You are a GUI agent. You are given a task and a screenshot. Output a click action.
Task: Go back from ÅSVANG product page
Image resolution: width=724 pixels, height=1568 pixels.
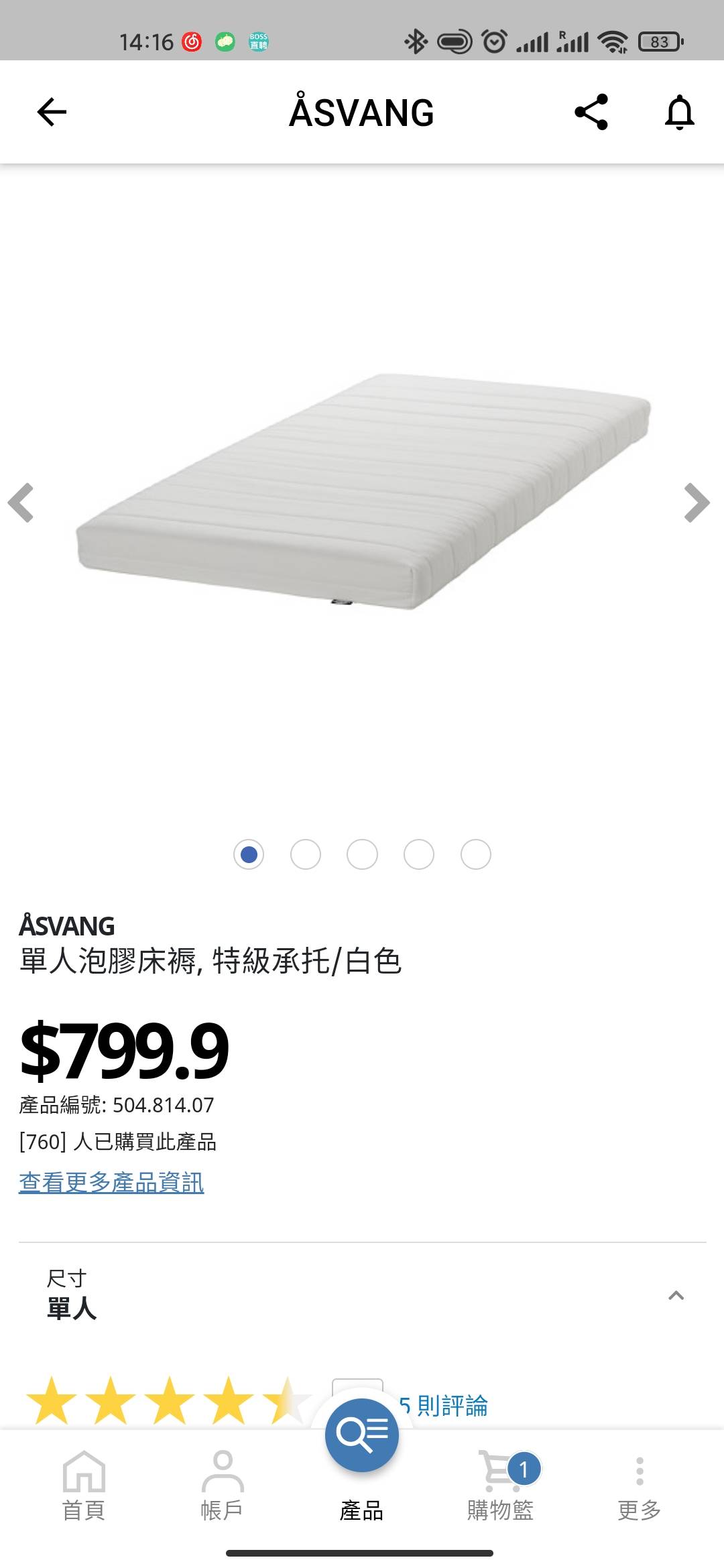click(x=52, y=112)
